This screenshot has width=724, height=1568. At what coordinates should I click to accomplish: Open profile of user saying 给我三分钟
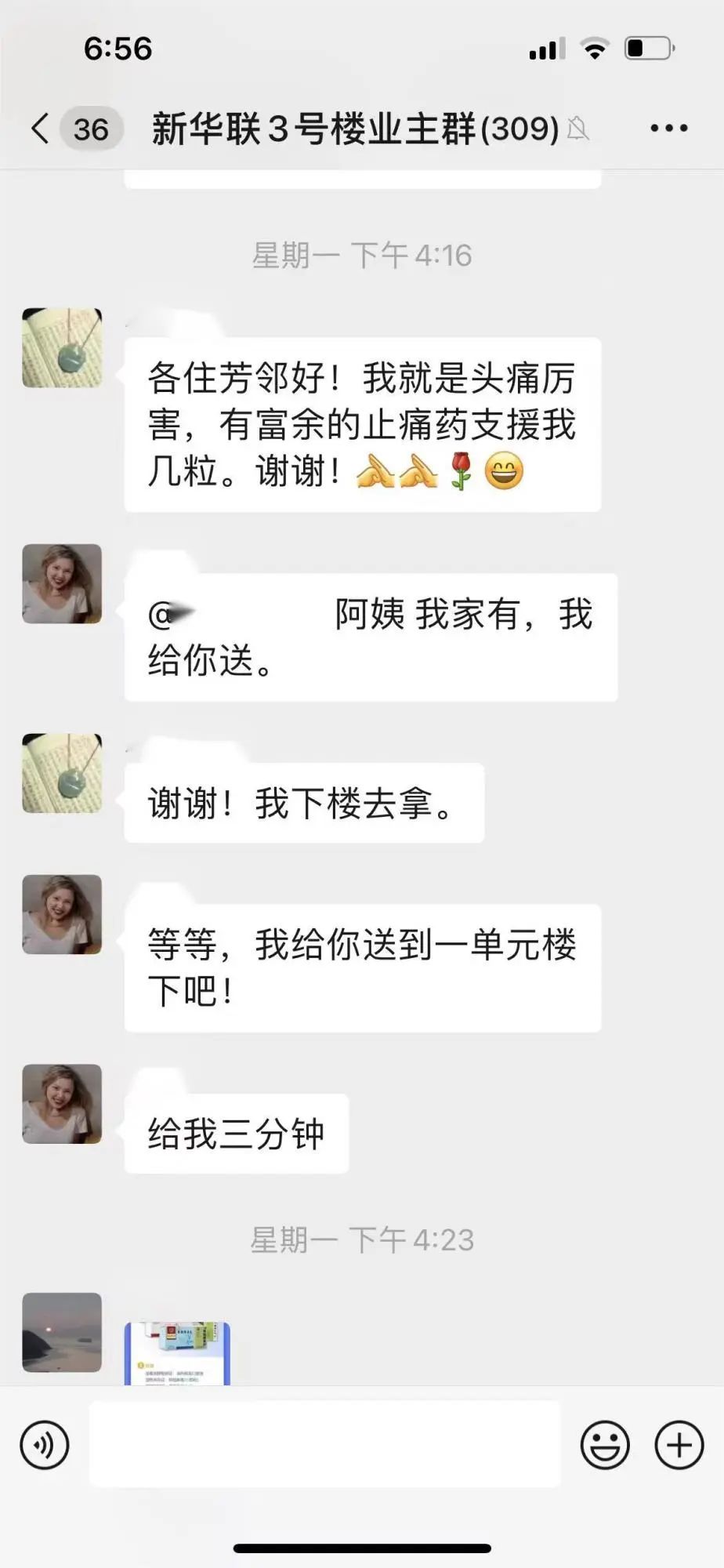point(62,1104)
